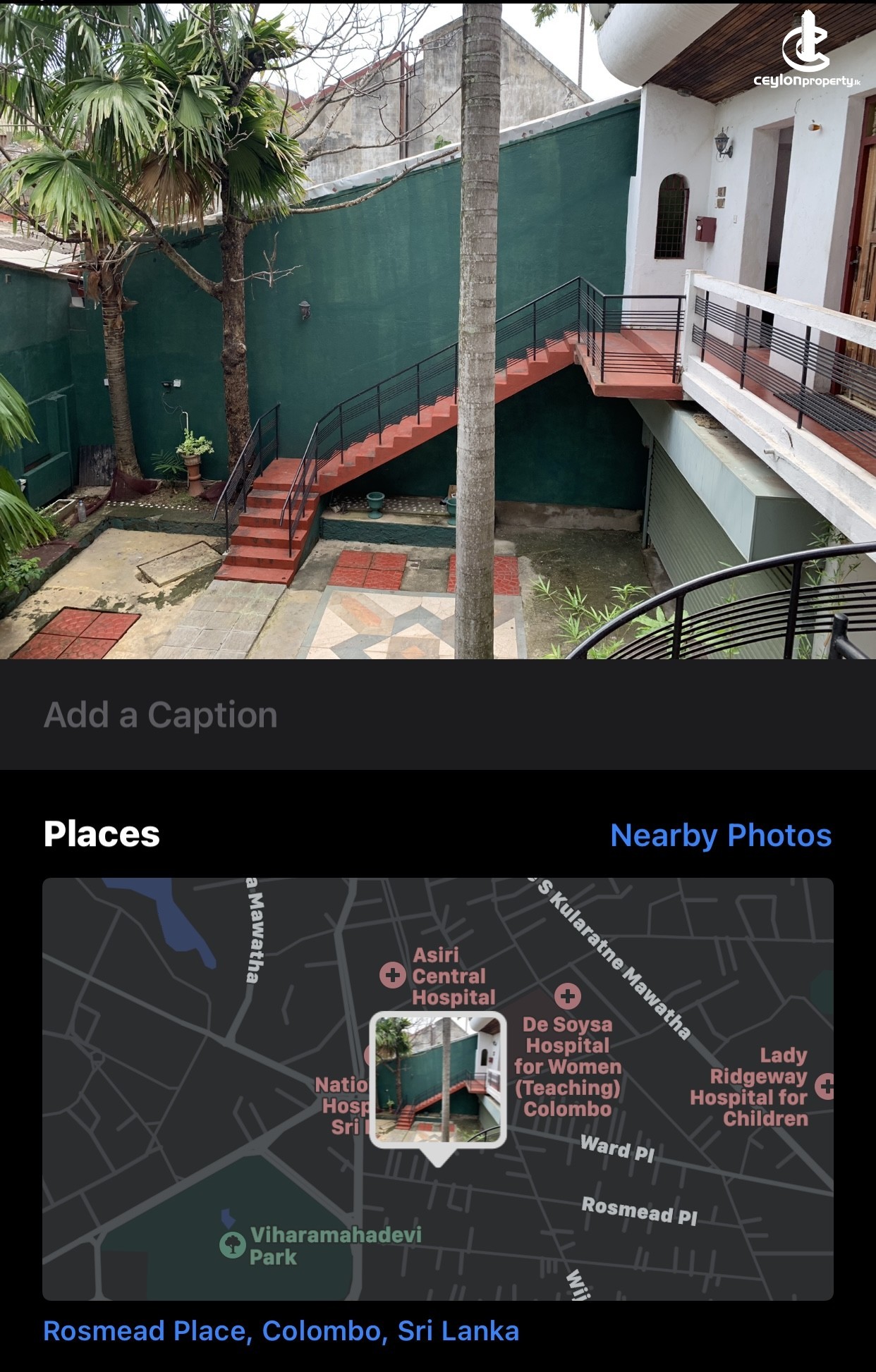This screenshot has width=876, height=1372.
Task: Open the photo thumbnail pin on the map
Action: coord(438,1079)
